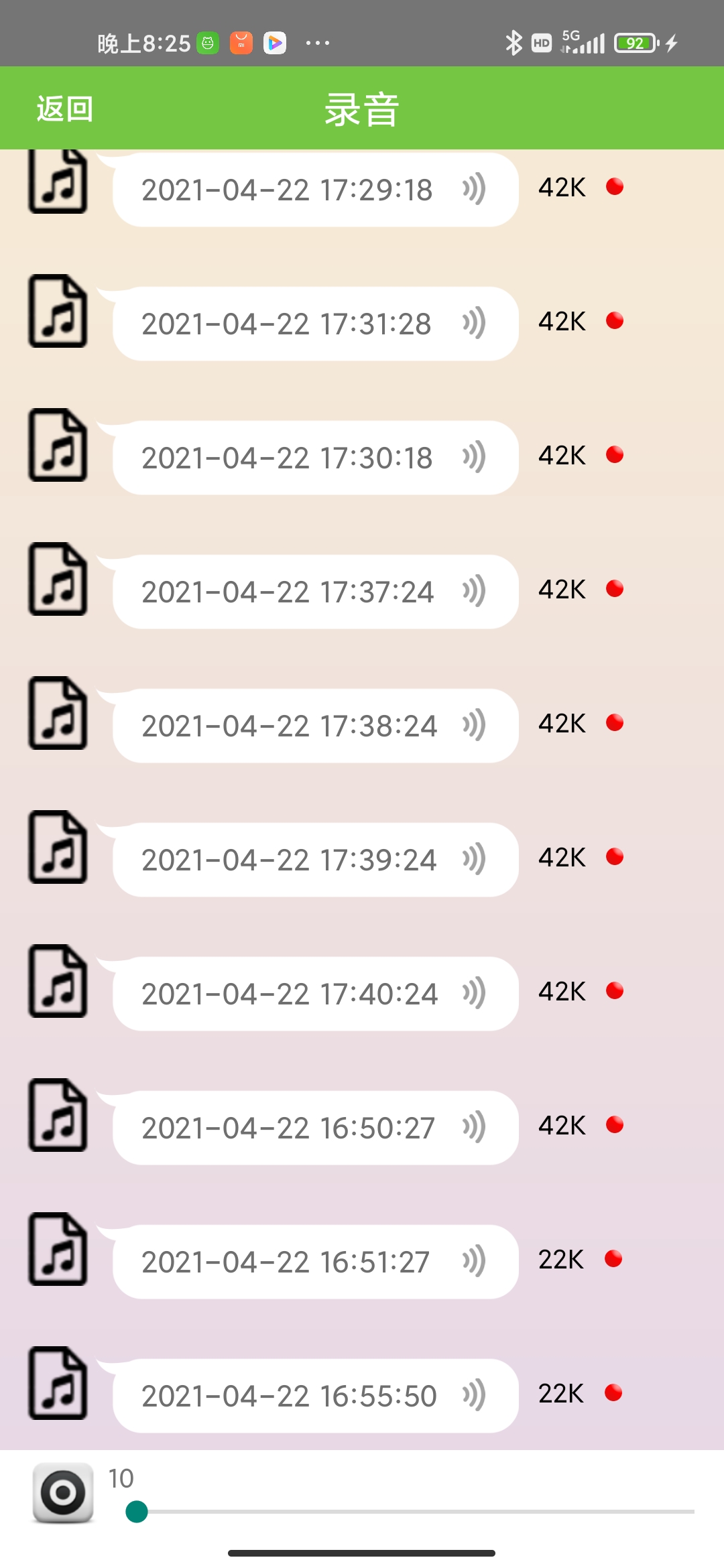Play the recording from 2021-04-22 16:50:27
This screenshot has height=1568, width=724.
tap(315, 1128)
